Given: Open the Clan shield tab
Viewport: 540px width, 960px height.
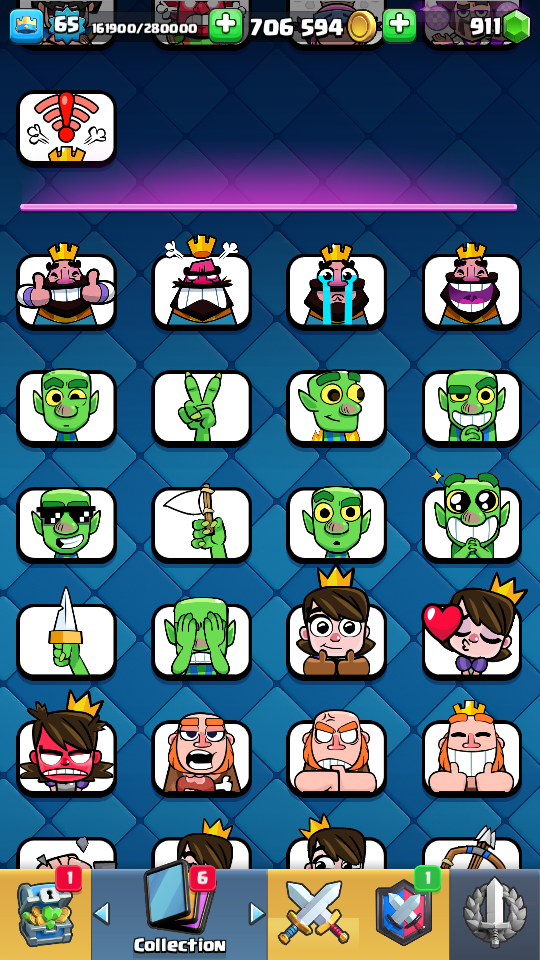Looking at the screenshot, I should 403,913.
